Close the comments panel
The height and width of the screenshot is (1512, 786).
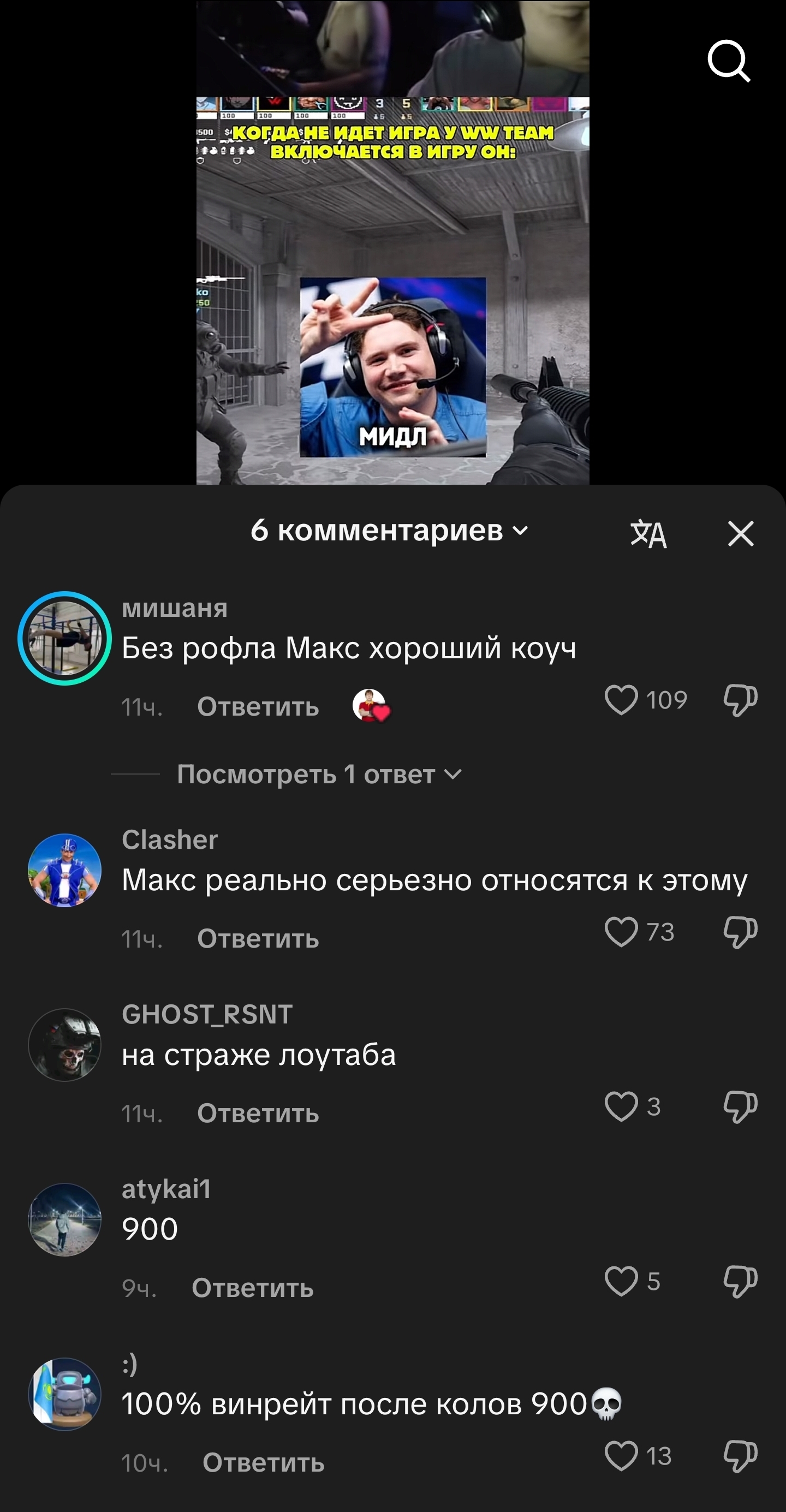coord(740,533)
